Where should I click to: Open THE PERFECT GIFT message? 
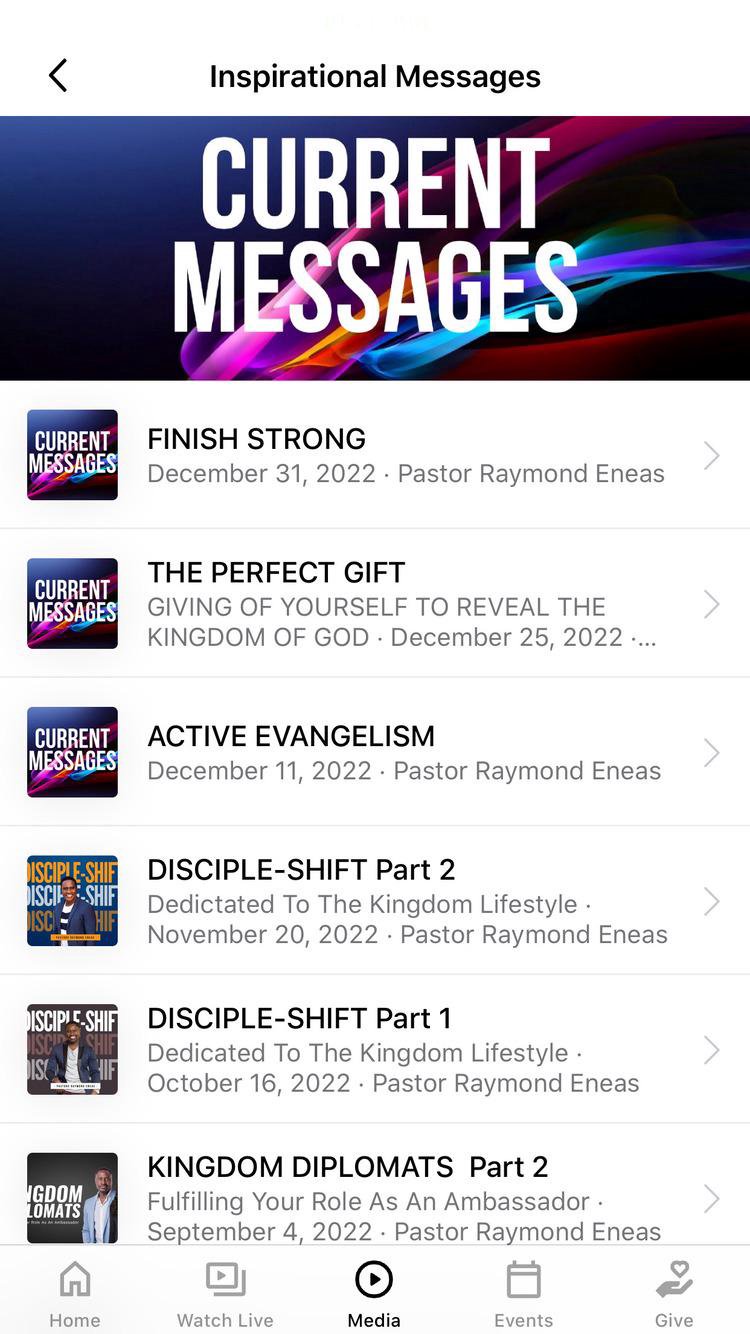[375, 604]
